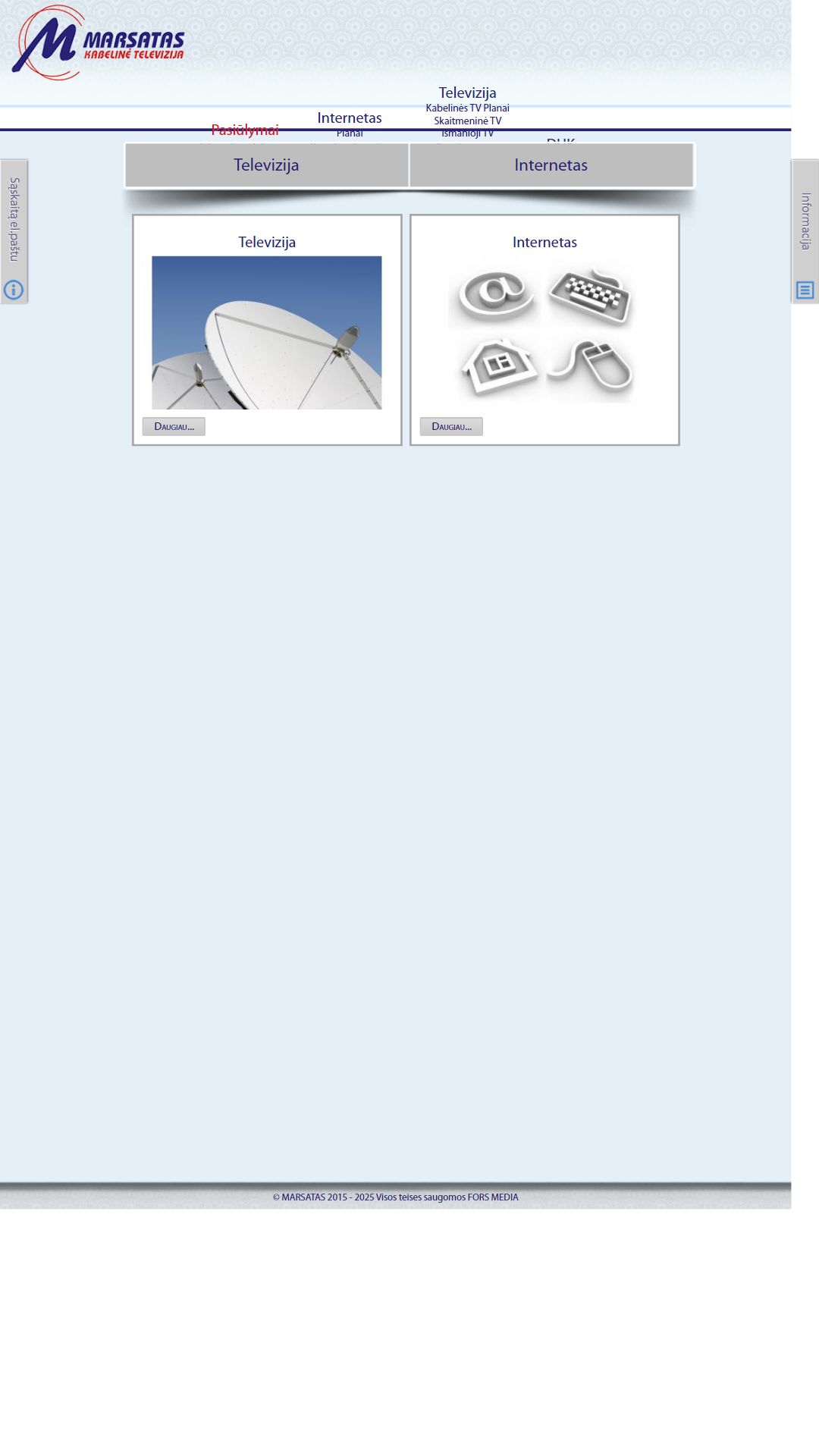Open the Pasiūlymai menu item
Viewport: 819px width, 1456px height.
[245, 130]
